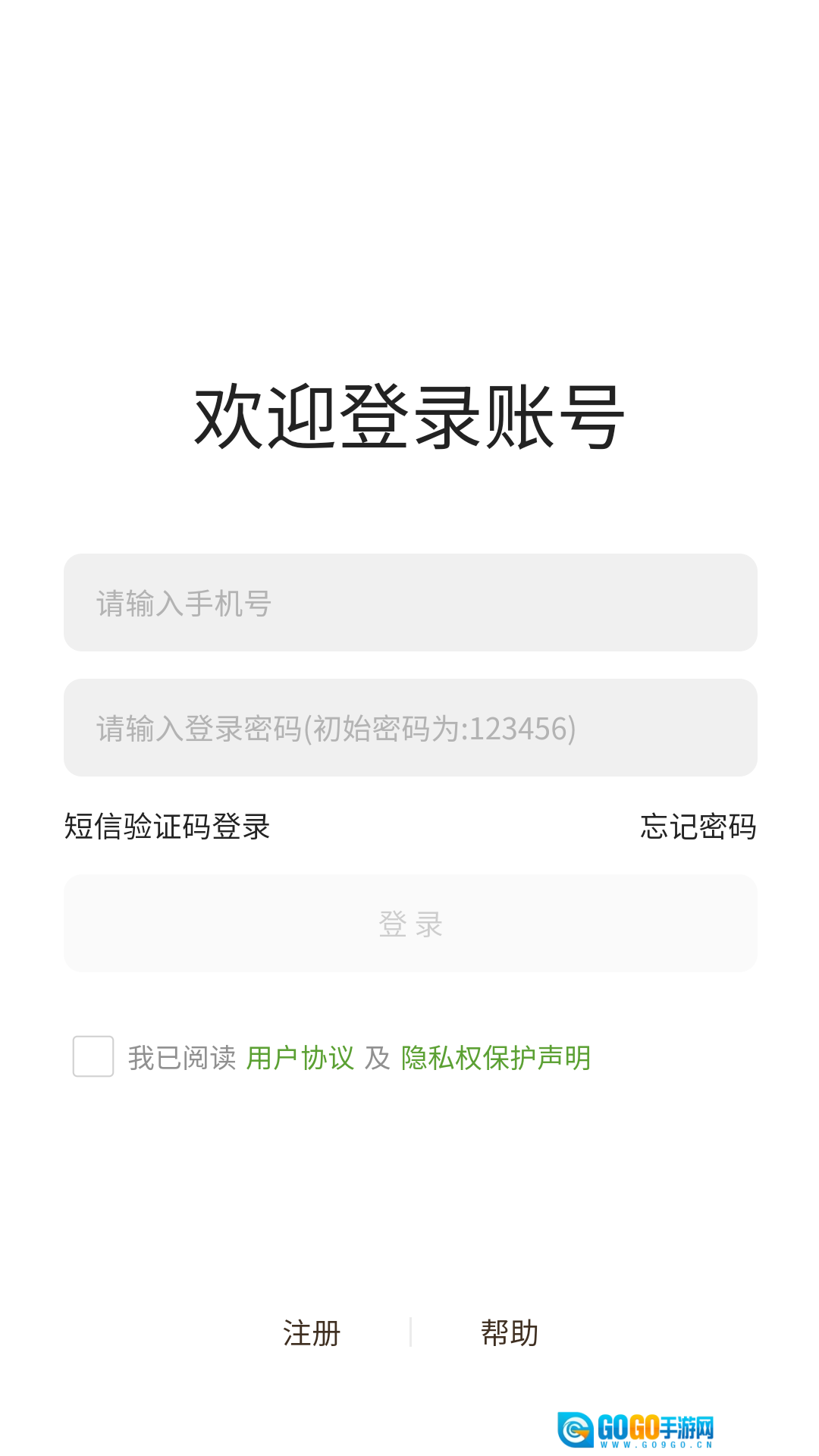Go to 注册 register
The image size is (819, 1456).
point(312,1333)
